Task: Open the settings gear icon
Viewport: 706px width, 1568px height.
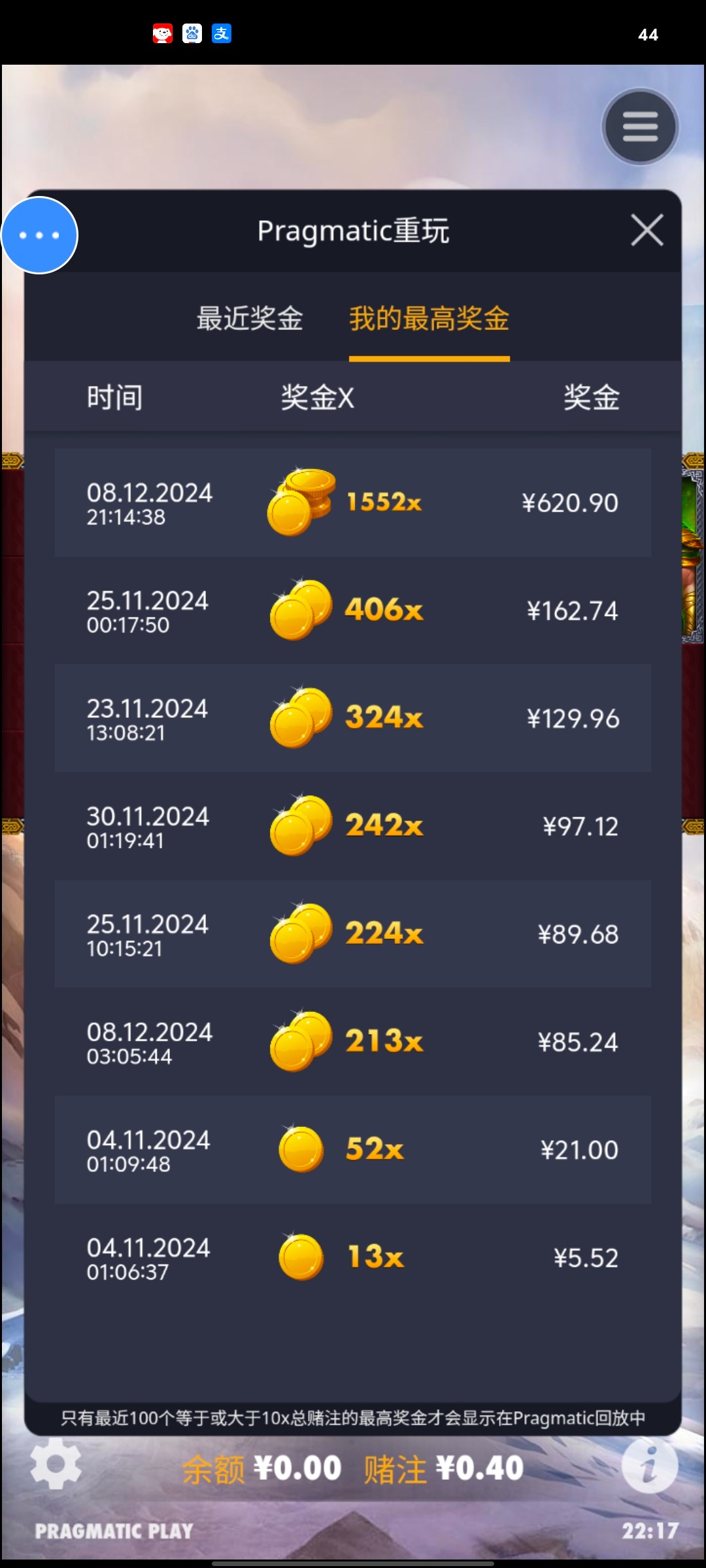Action: (56, 1463)
